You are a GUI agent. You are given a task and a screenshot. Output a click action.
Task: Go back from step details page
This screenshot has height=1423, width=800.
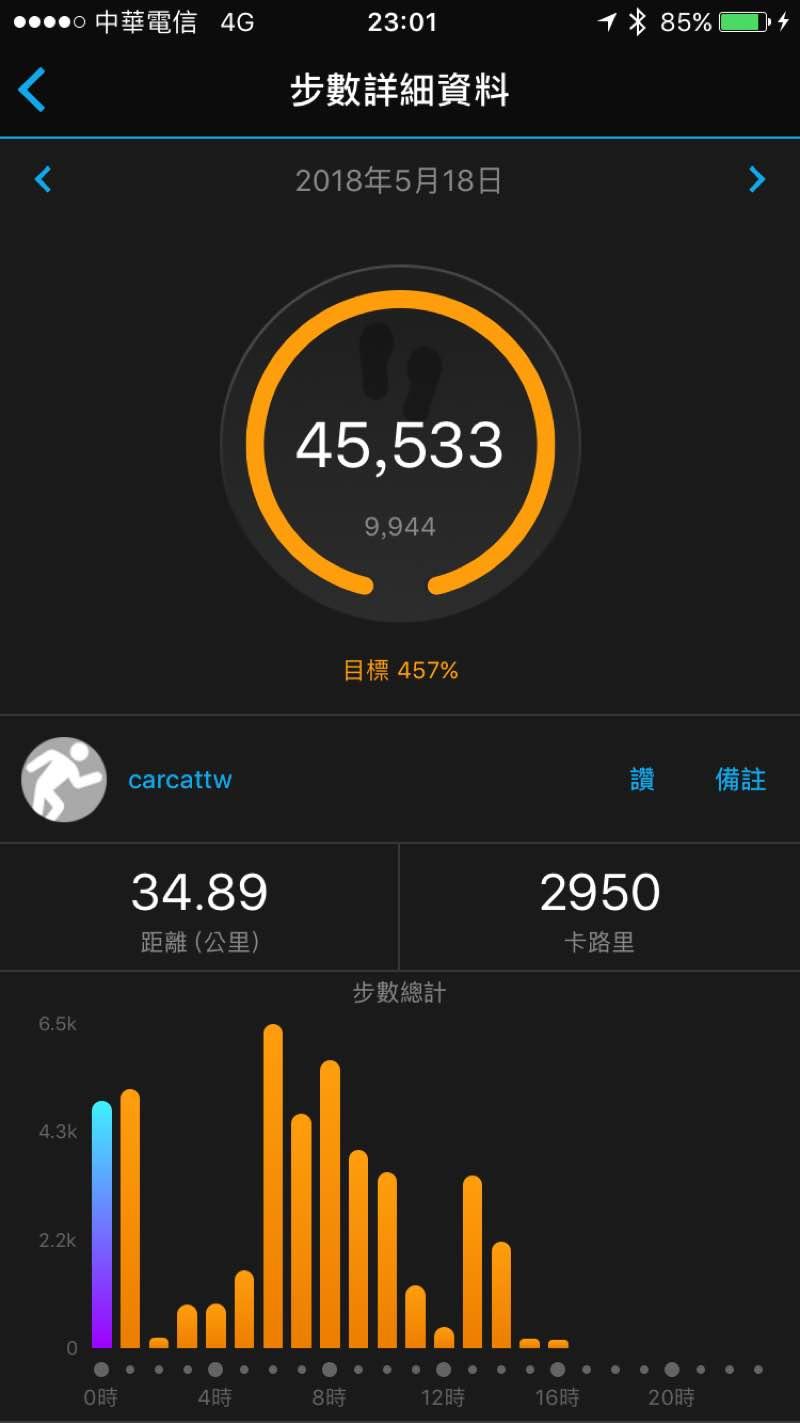click(32, 90)
